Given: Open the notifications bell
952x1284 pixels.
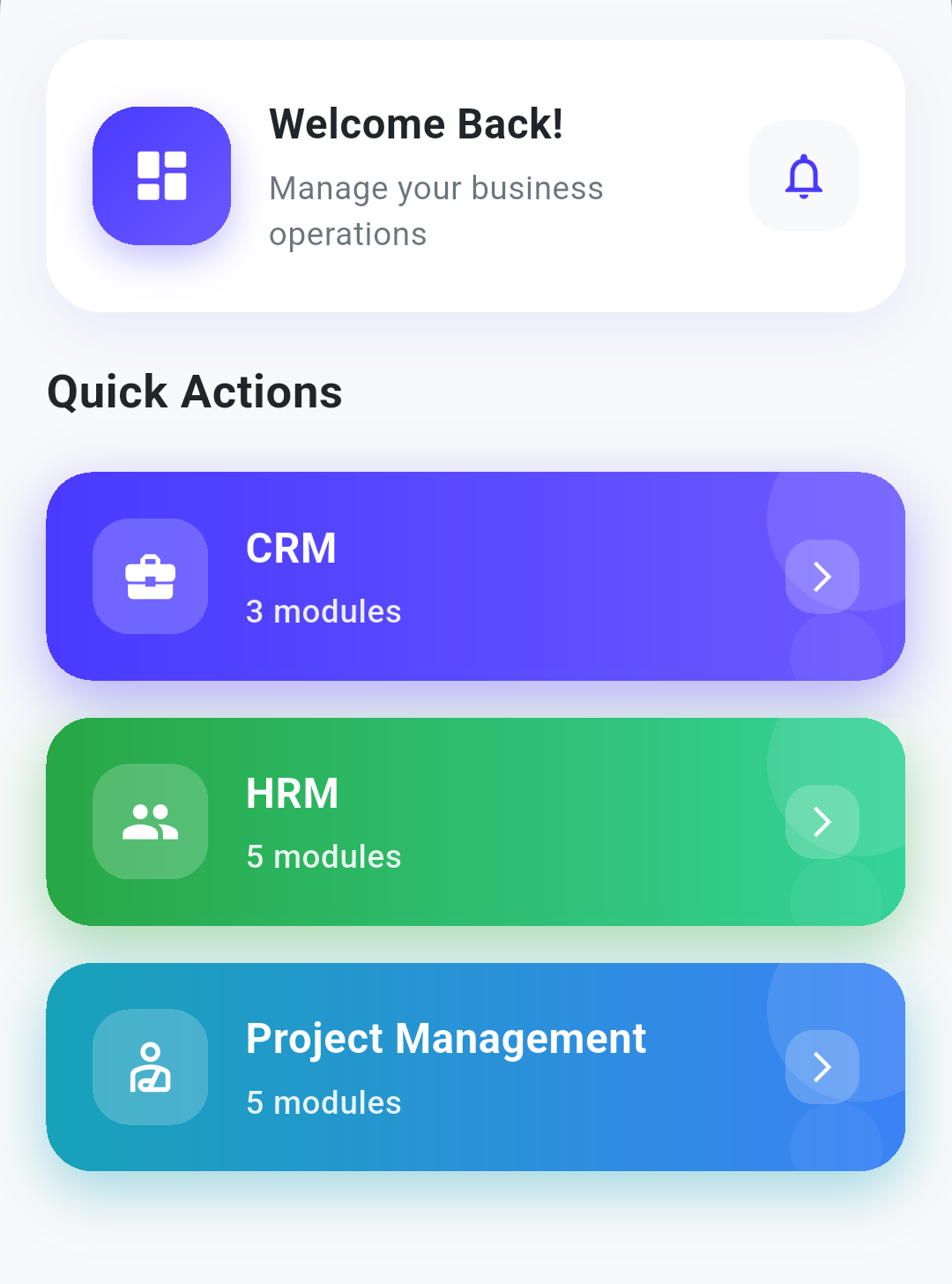Looking at the screenshot, I should tap(803, 175).
